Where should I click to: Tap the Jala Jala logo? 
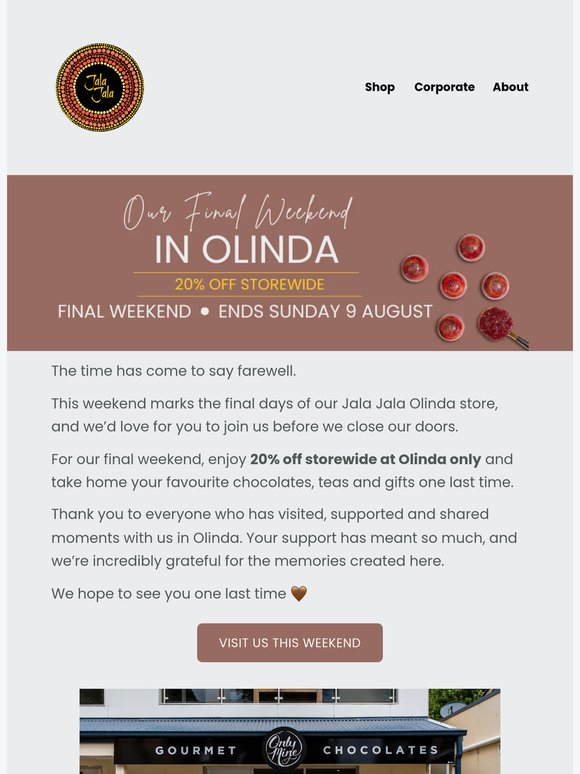click(100, 87)
